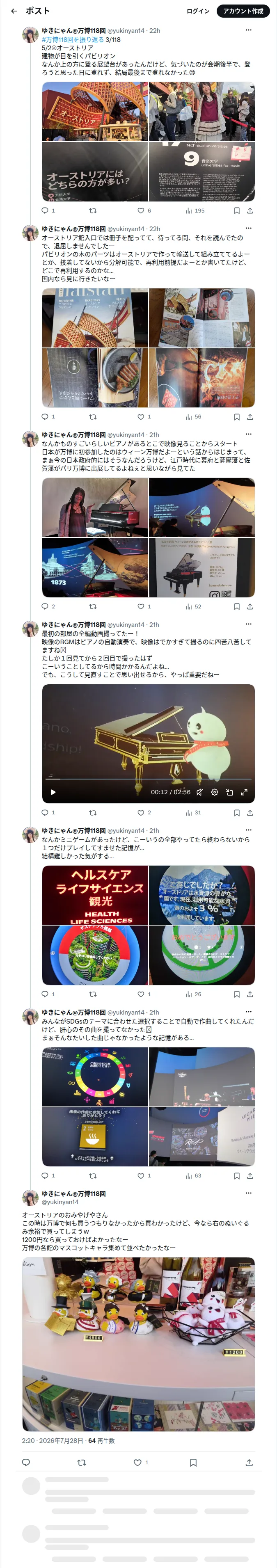Go back using the top arrow

pos(14,11)
